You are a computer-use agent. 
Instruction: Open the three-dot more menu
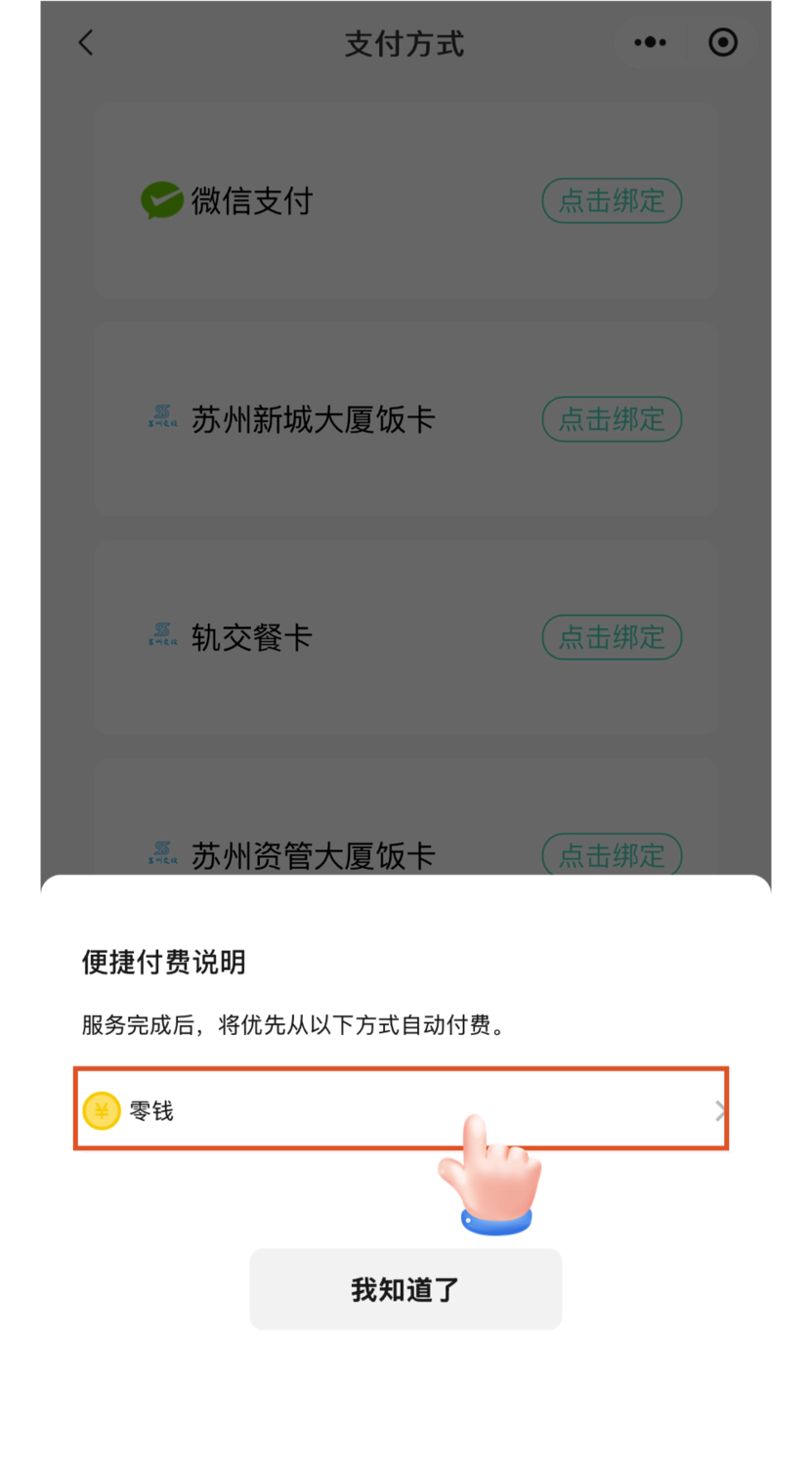tap(650, 43)
